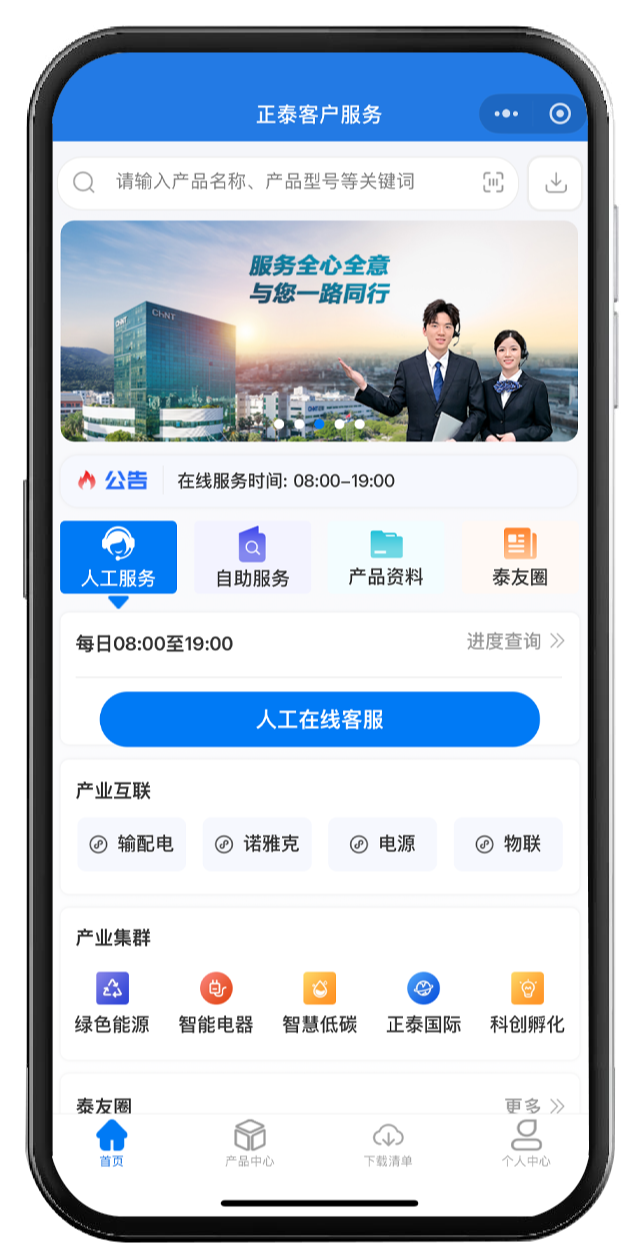This screenshot has height=1257, width=644.
Task: Go to the 个人中心 bottom tab
Action: tap(526, 1144)
